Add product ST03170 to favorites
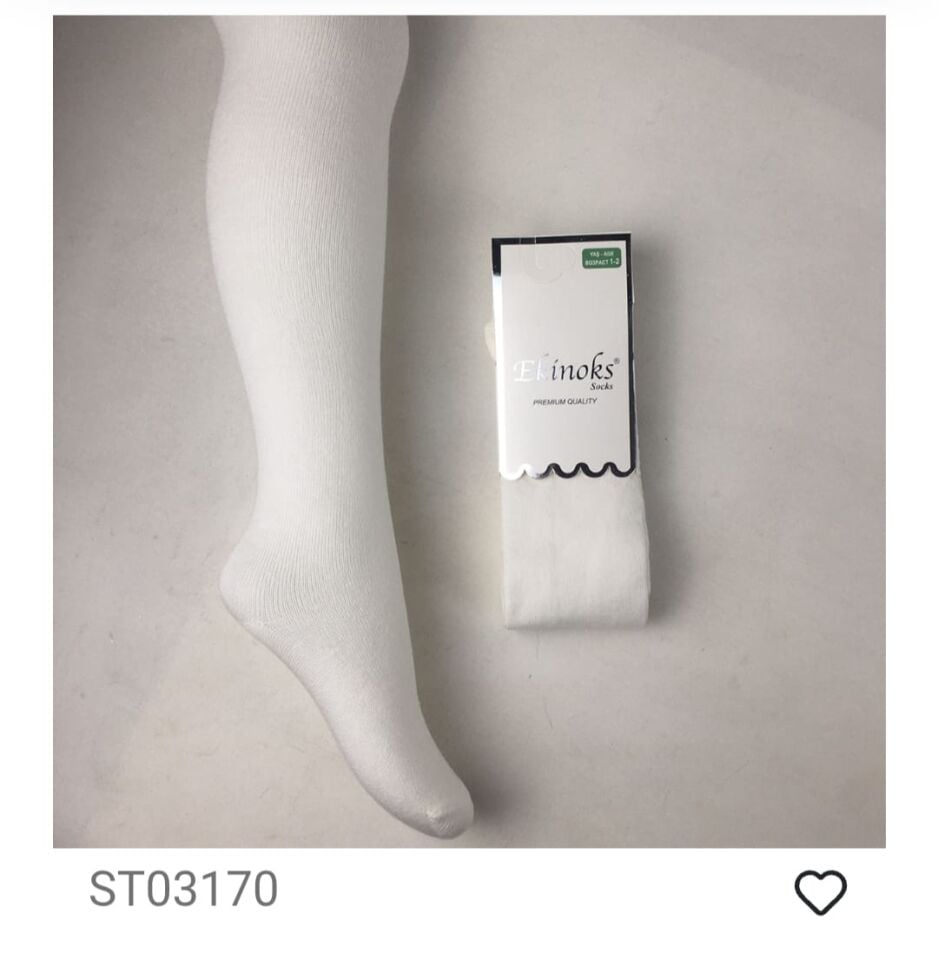Viewport: 938px width, 960px height. (x=820, y=891)
